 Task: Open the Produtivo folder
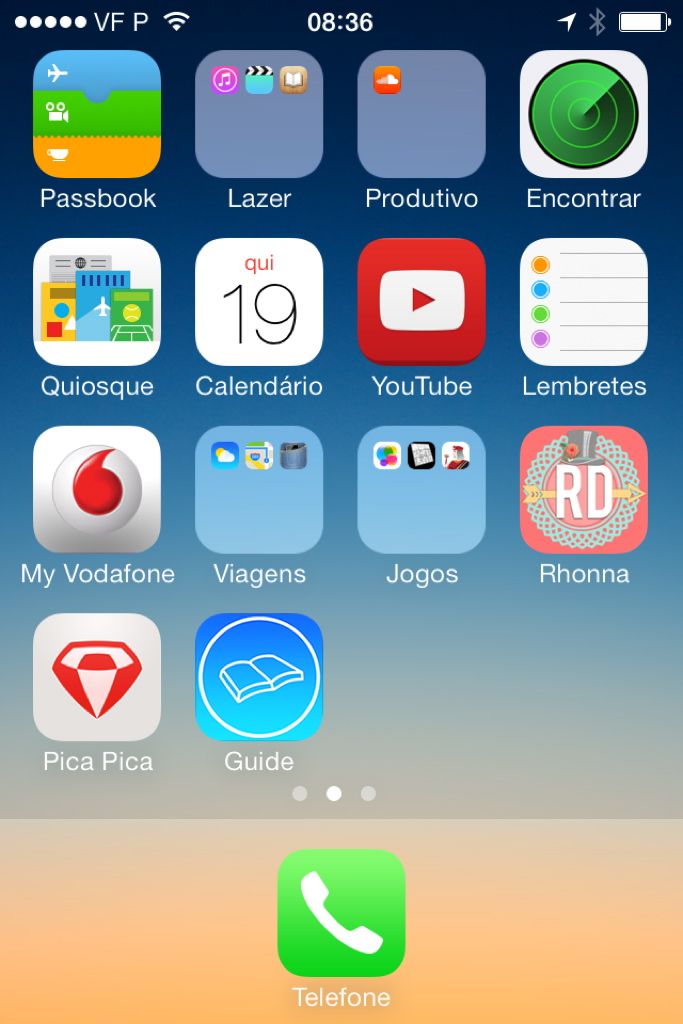click(421, 114)
